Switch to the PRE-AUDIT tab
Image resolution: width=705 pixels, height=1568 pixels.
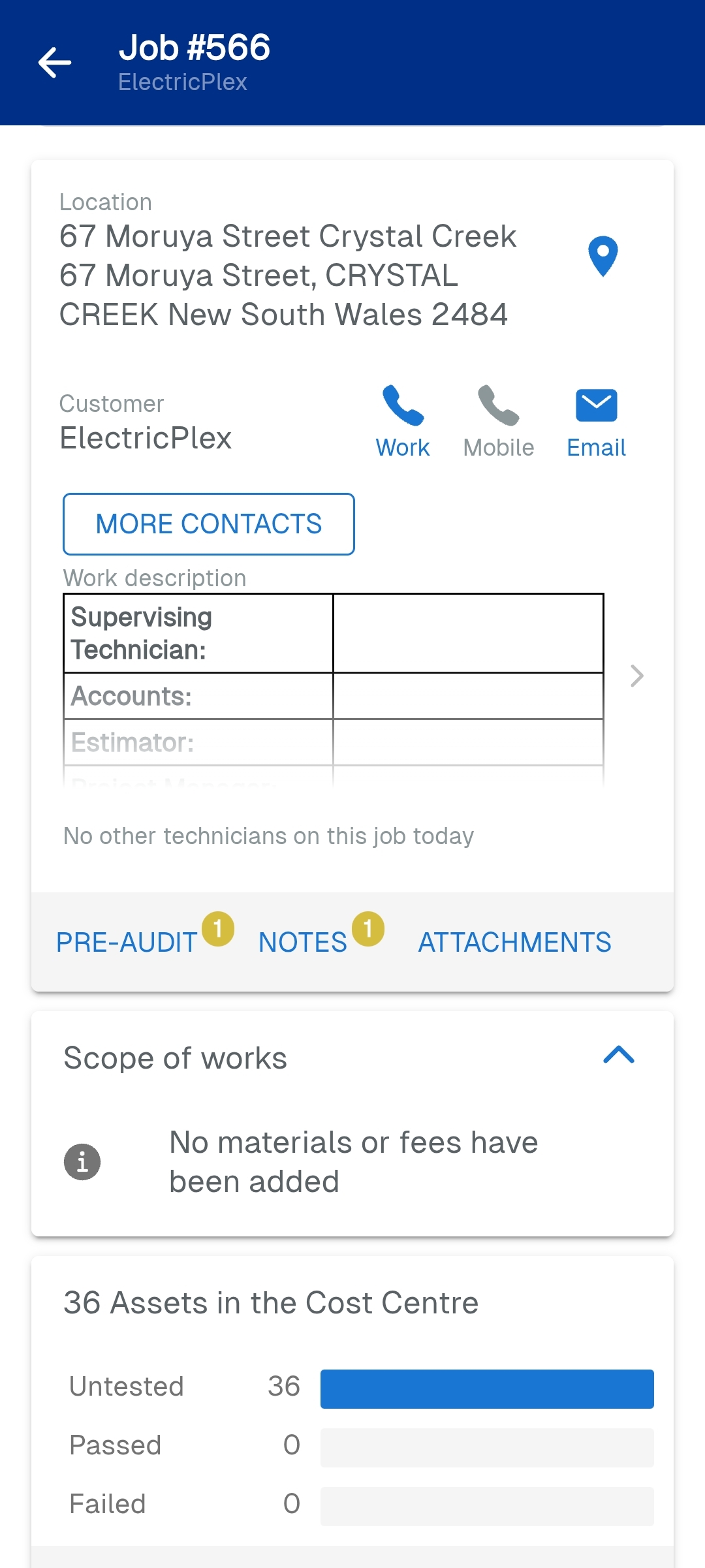126,942
